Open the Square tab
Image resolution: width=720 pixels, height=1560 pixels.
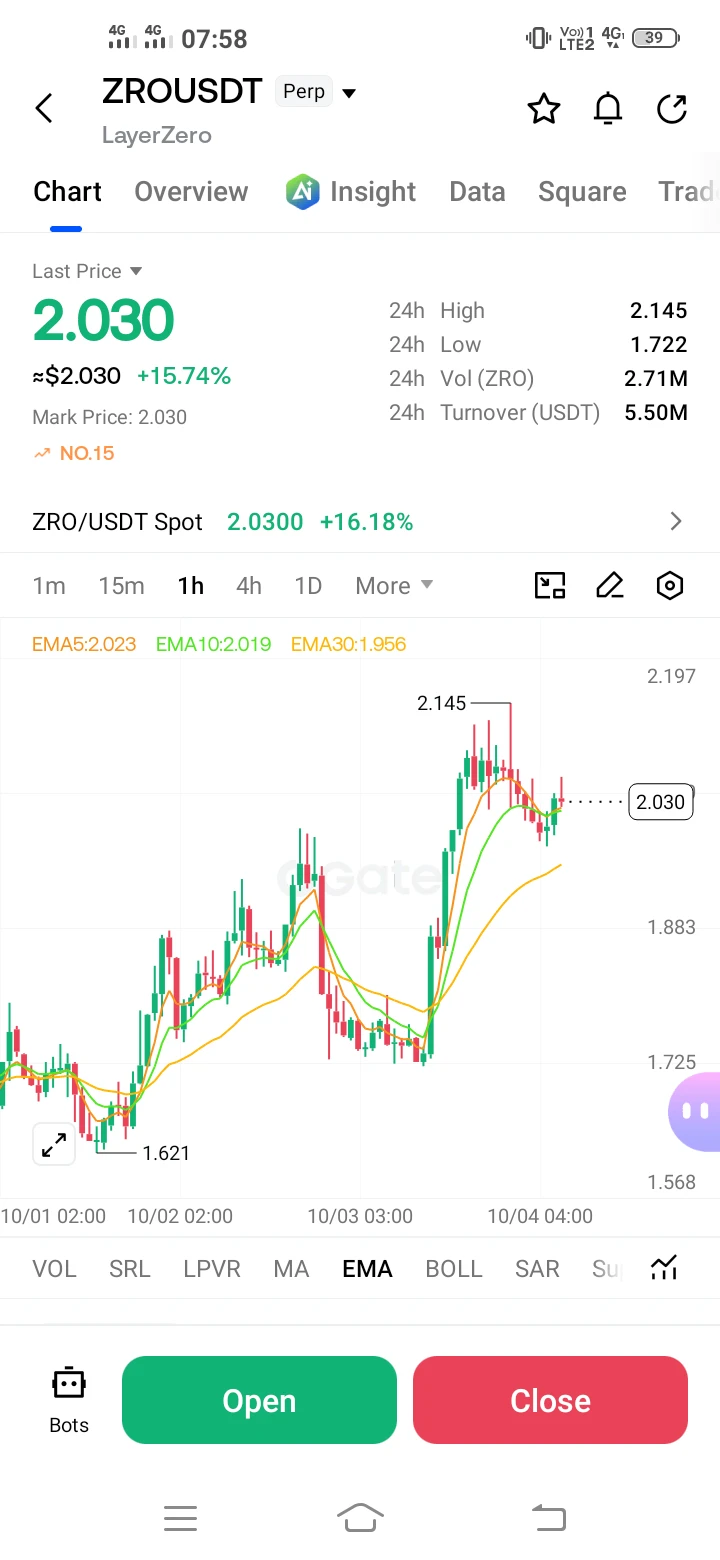click(582, 191)
